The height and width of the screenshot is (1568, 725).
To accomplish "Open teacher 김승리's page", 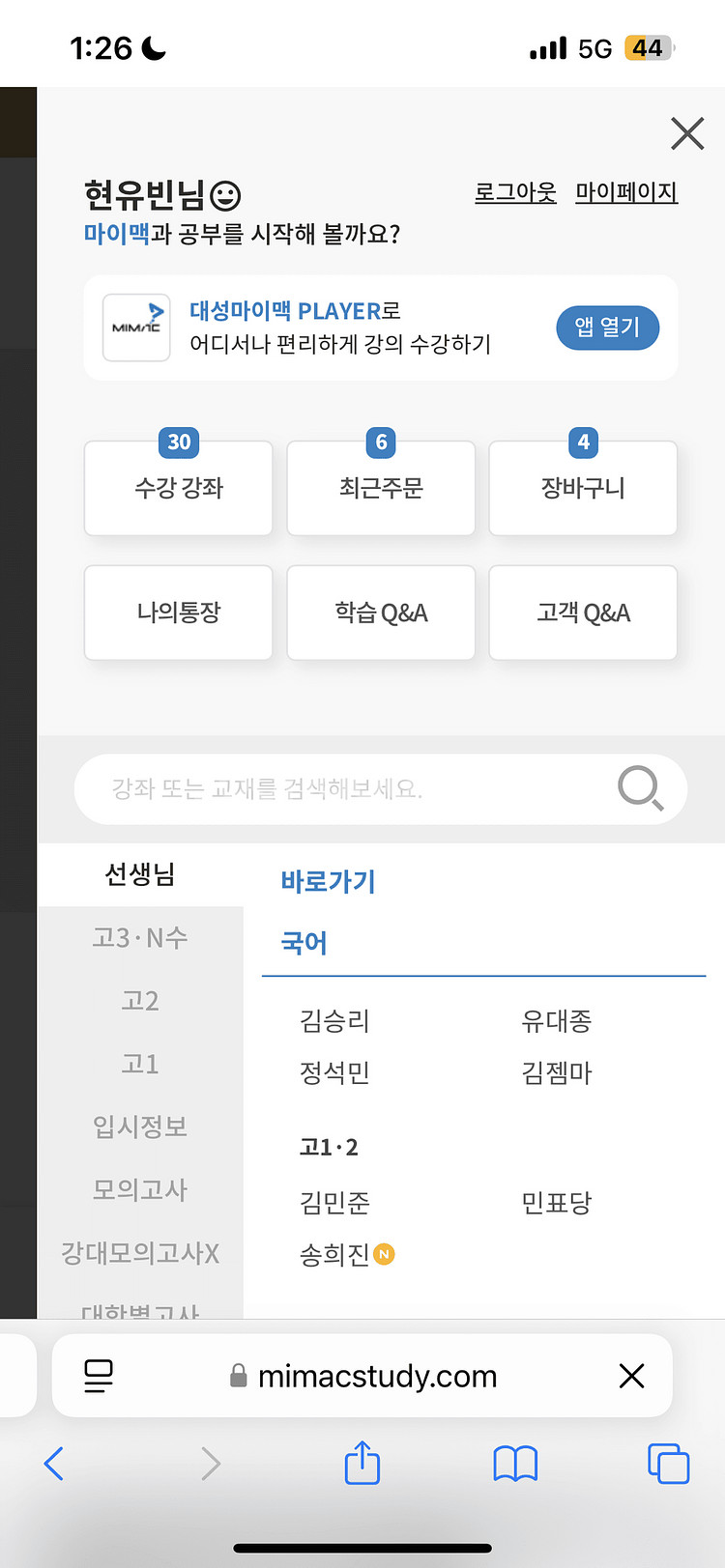I will point(334,1021).
